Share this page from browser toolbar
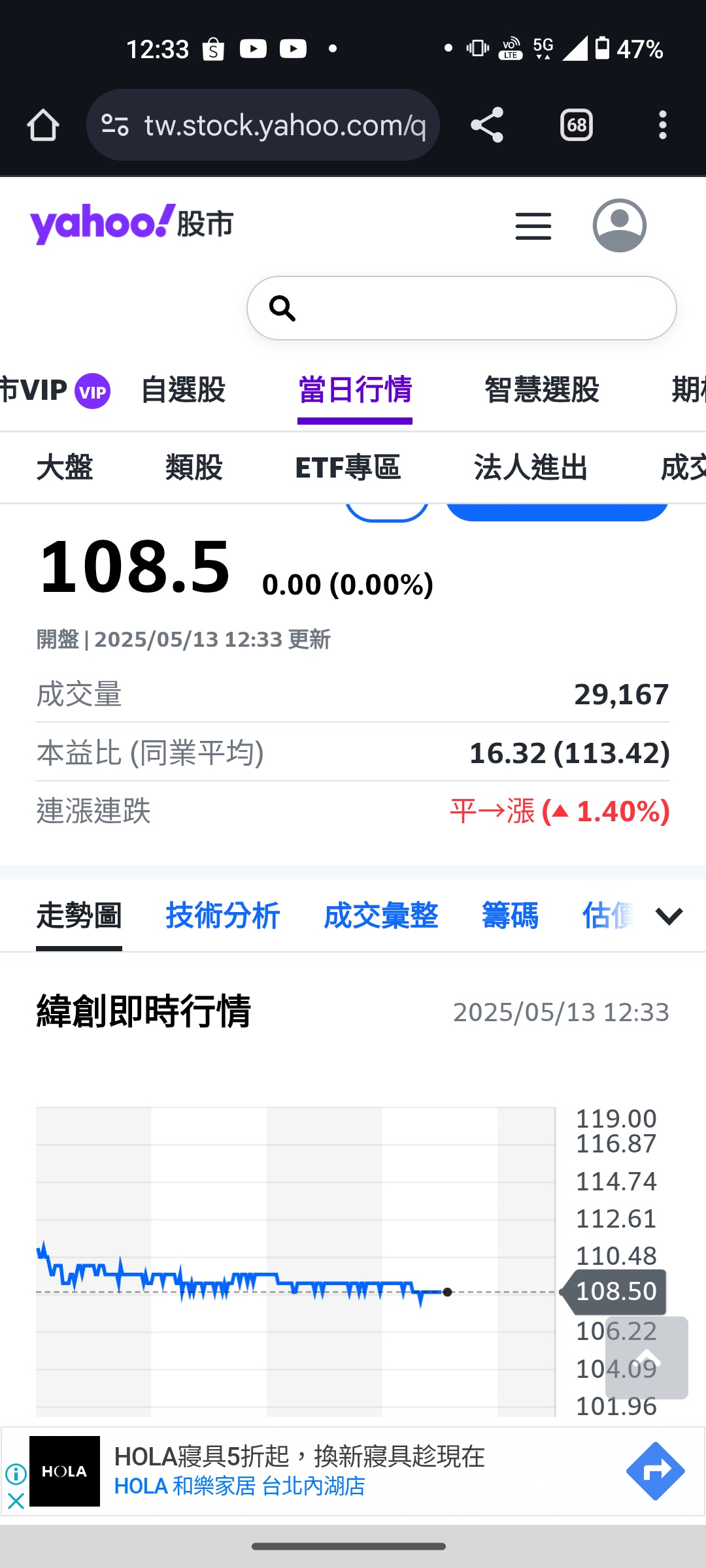The height and width of the screenshot is (1568, 706). tap(487, 125)
